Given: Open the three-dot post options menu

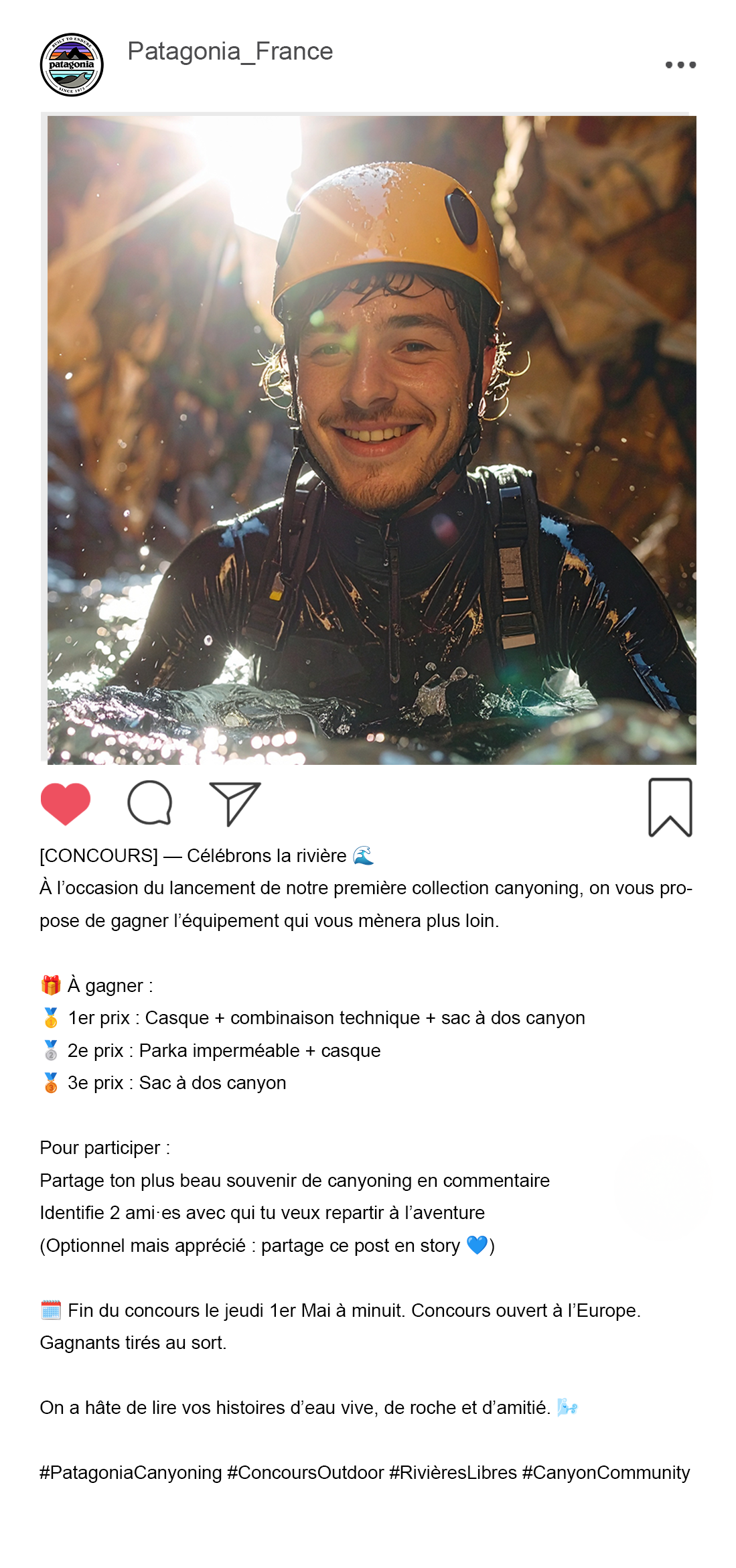Looking at the screenshot, I should [x=680, y=65].
